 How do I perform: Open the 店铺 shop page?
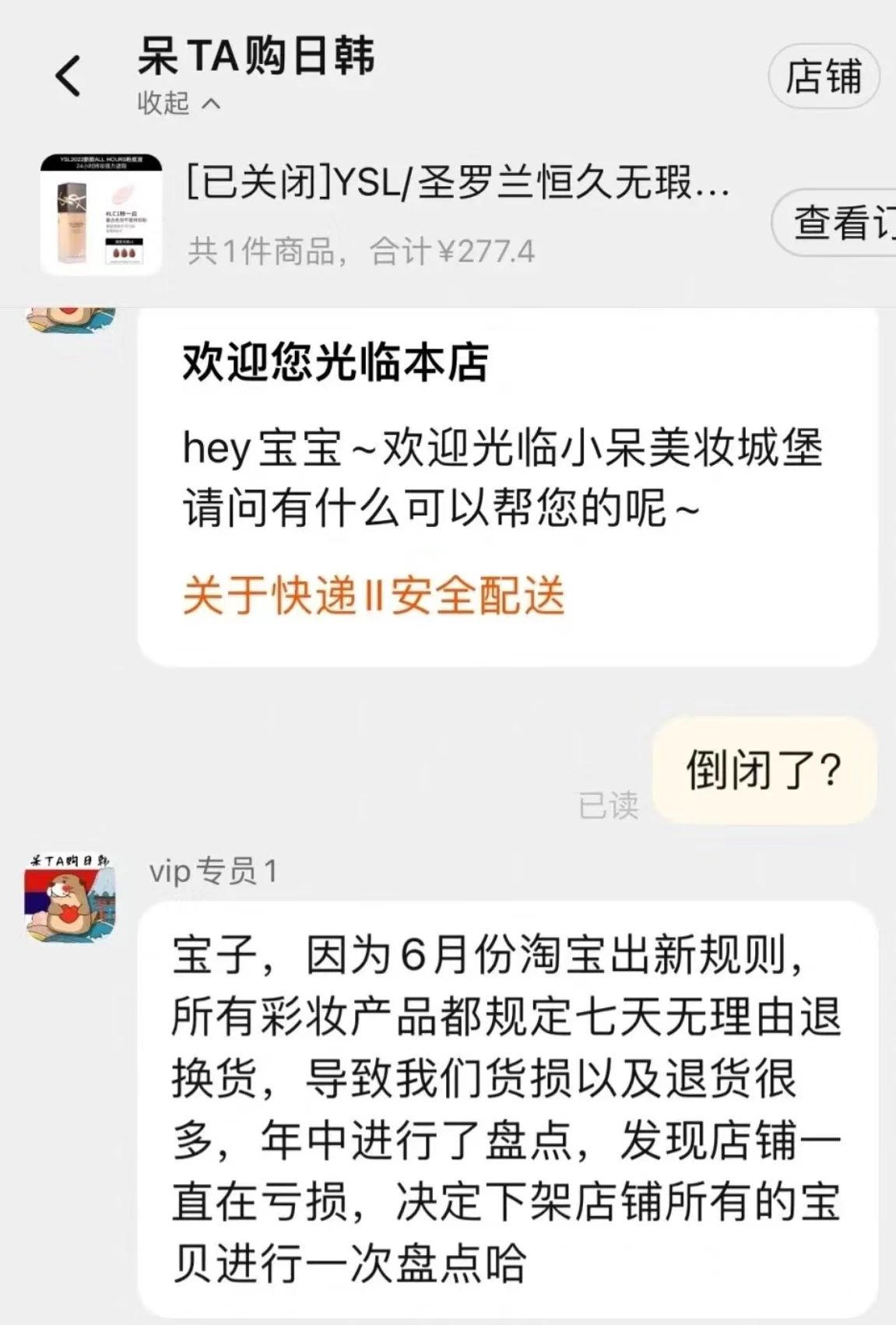coord(824,77)
